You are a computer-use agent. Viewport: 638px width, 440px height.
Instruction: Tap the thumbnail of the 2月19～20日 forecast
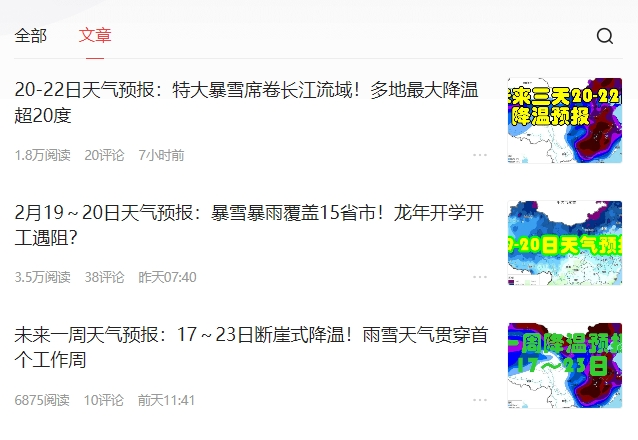565,243
